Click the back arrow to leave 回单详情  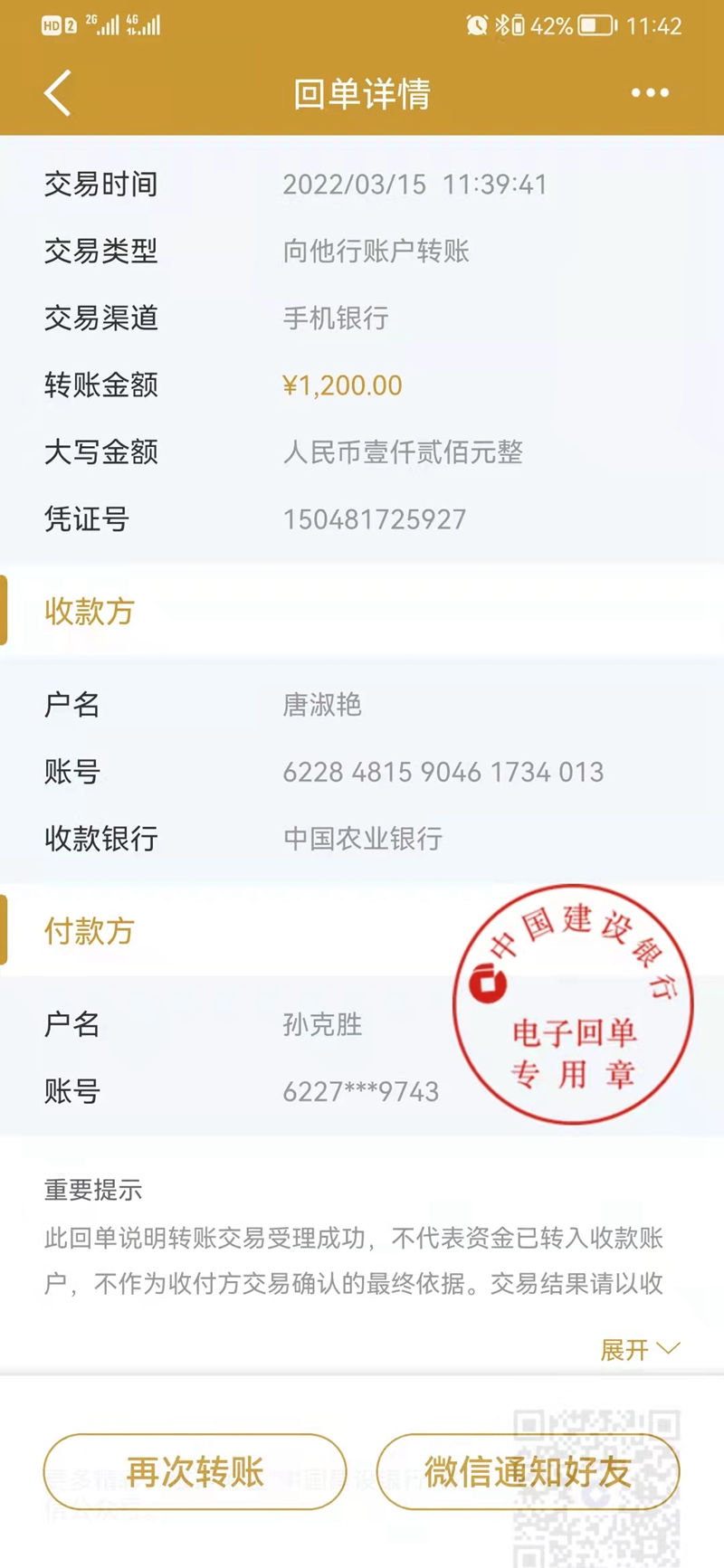(x=57, y=92)
